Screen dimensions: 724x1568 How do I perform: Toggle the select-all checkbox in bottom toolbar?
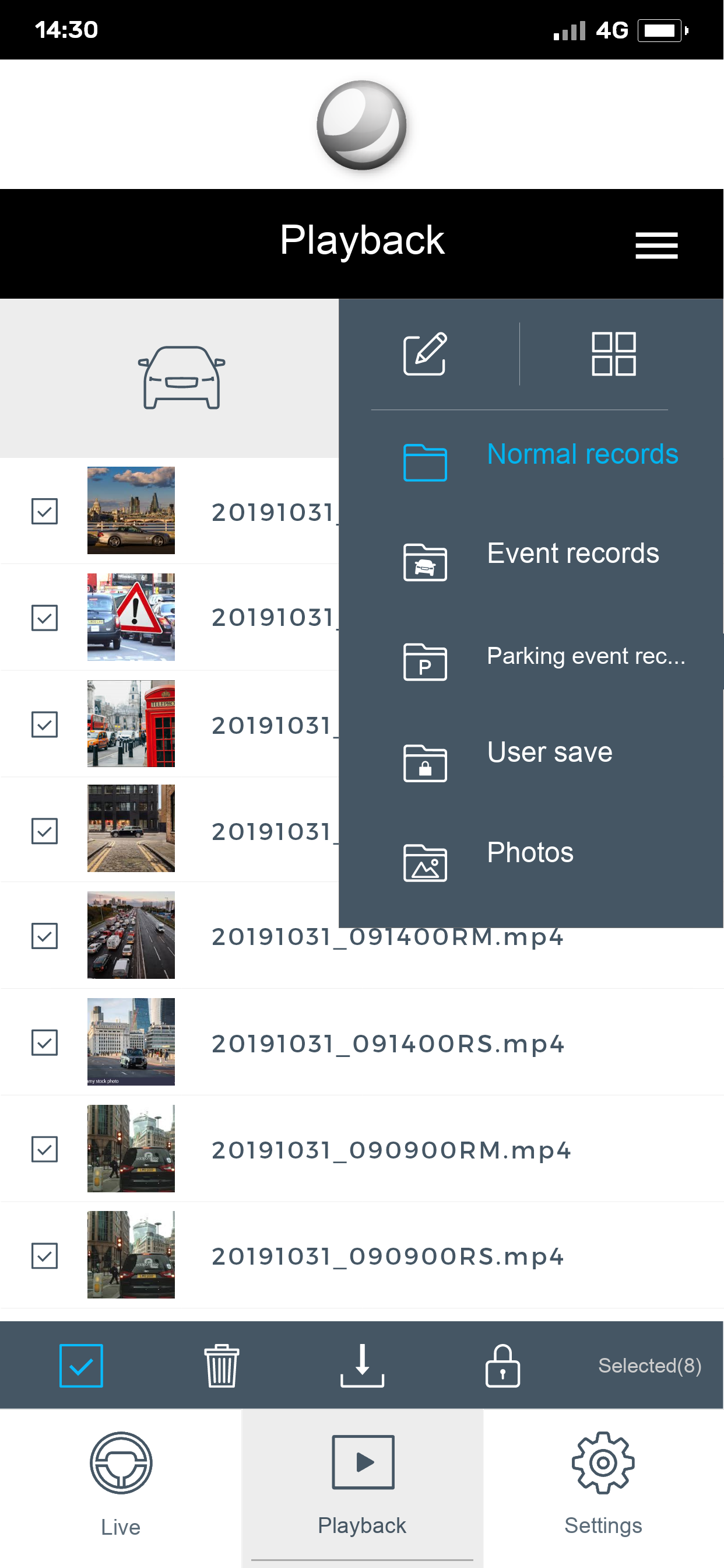pyautogui.click(x=81, y=1366)
